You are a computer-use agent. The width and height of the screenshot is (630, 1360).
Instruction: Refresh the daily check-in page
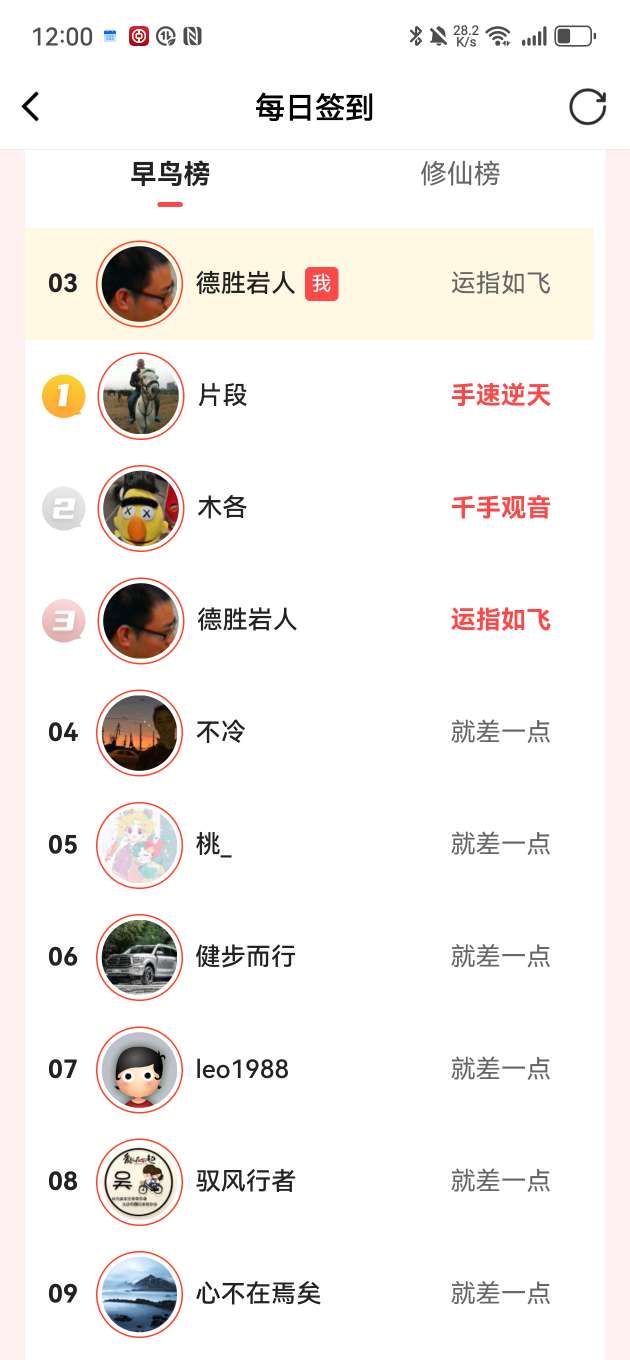pos(587,107)
